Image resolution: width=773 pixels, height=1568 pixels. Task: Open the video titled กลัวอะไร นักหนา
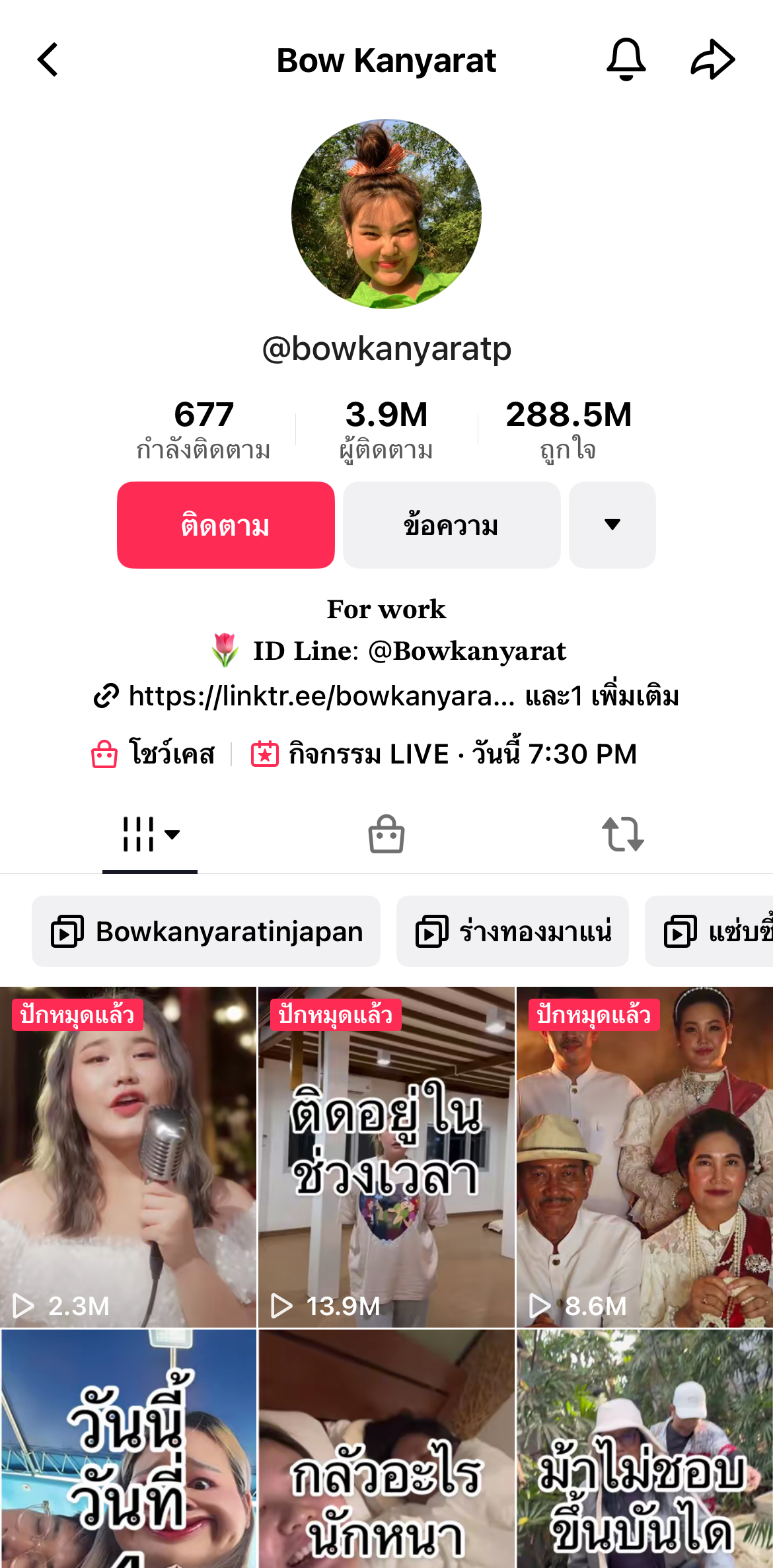tap(386, 1453)
